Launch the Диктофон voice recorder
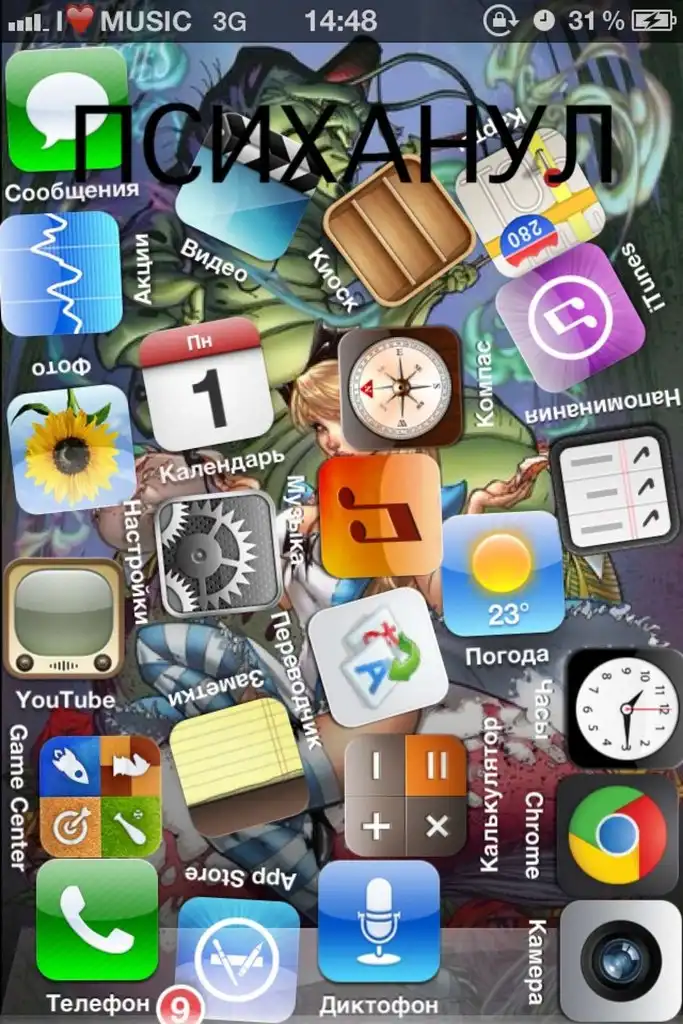The height and width of the screenshot is (1024, 683). pos(379,921)
